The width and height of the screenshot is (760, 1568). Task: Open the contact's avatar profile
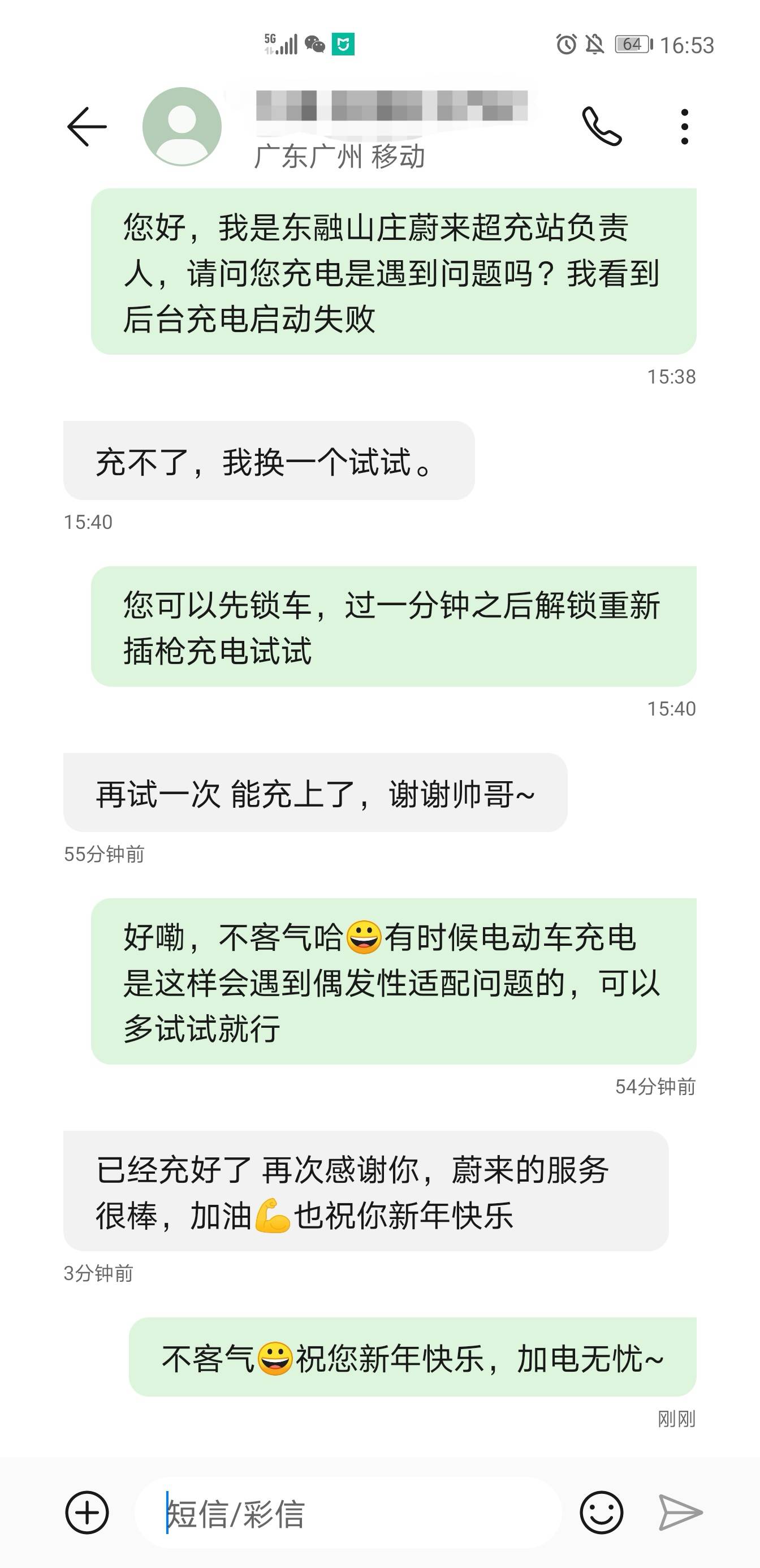point(182,127)
